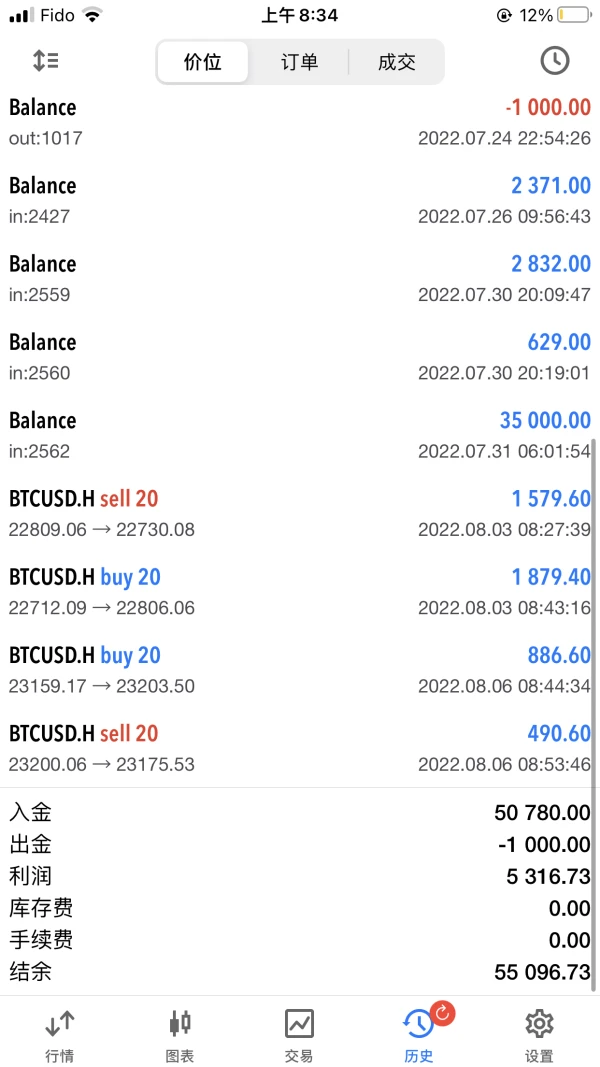The width and height of the screenshot is (600, 1067).
Task: Open the BTCUSD.H buy 20 row with 886.60
Action: click(x=300, y=669)
